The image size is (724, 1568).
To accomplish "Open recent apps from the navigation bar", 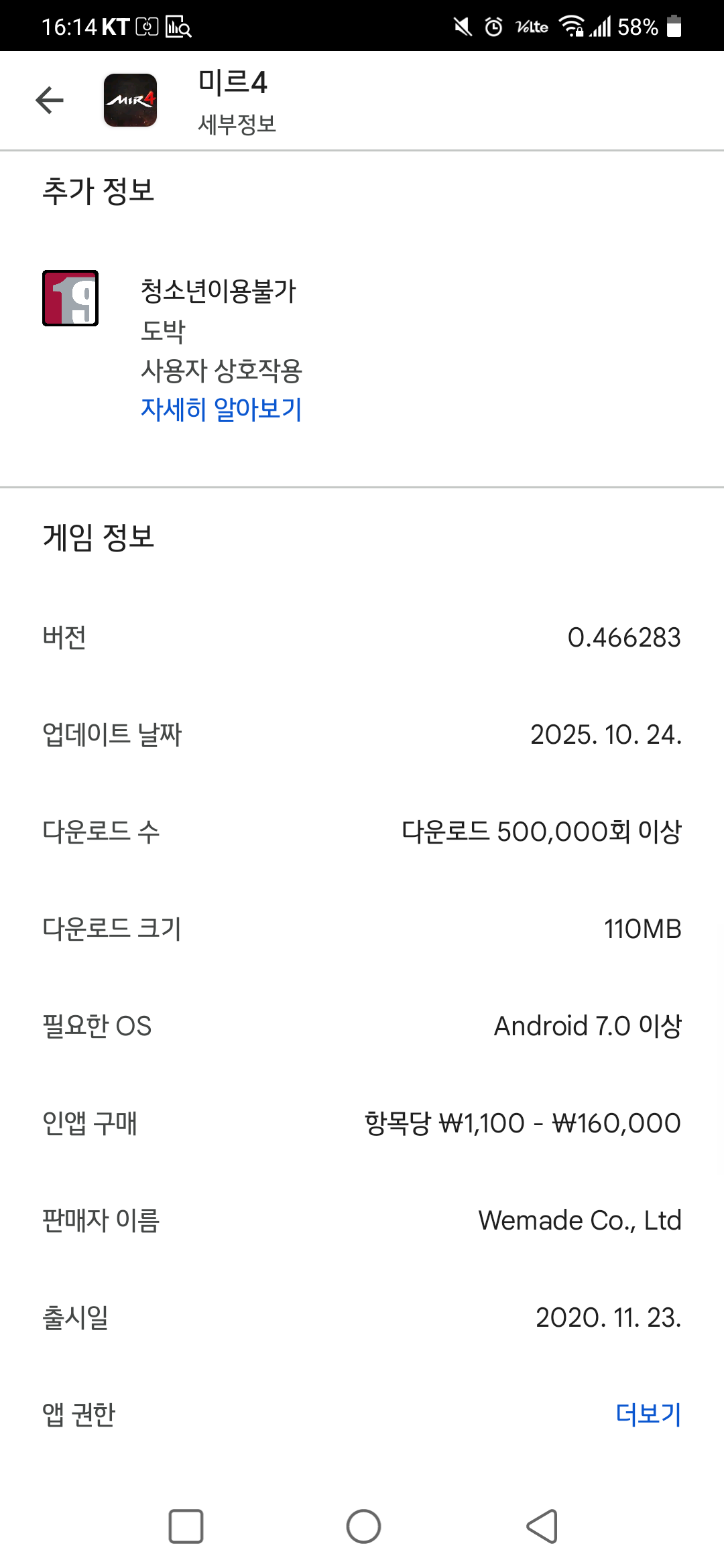I will (186, 1526).
